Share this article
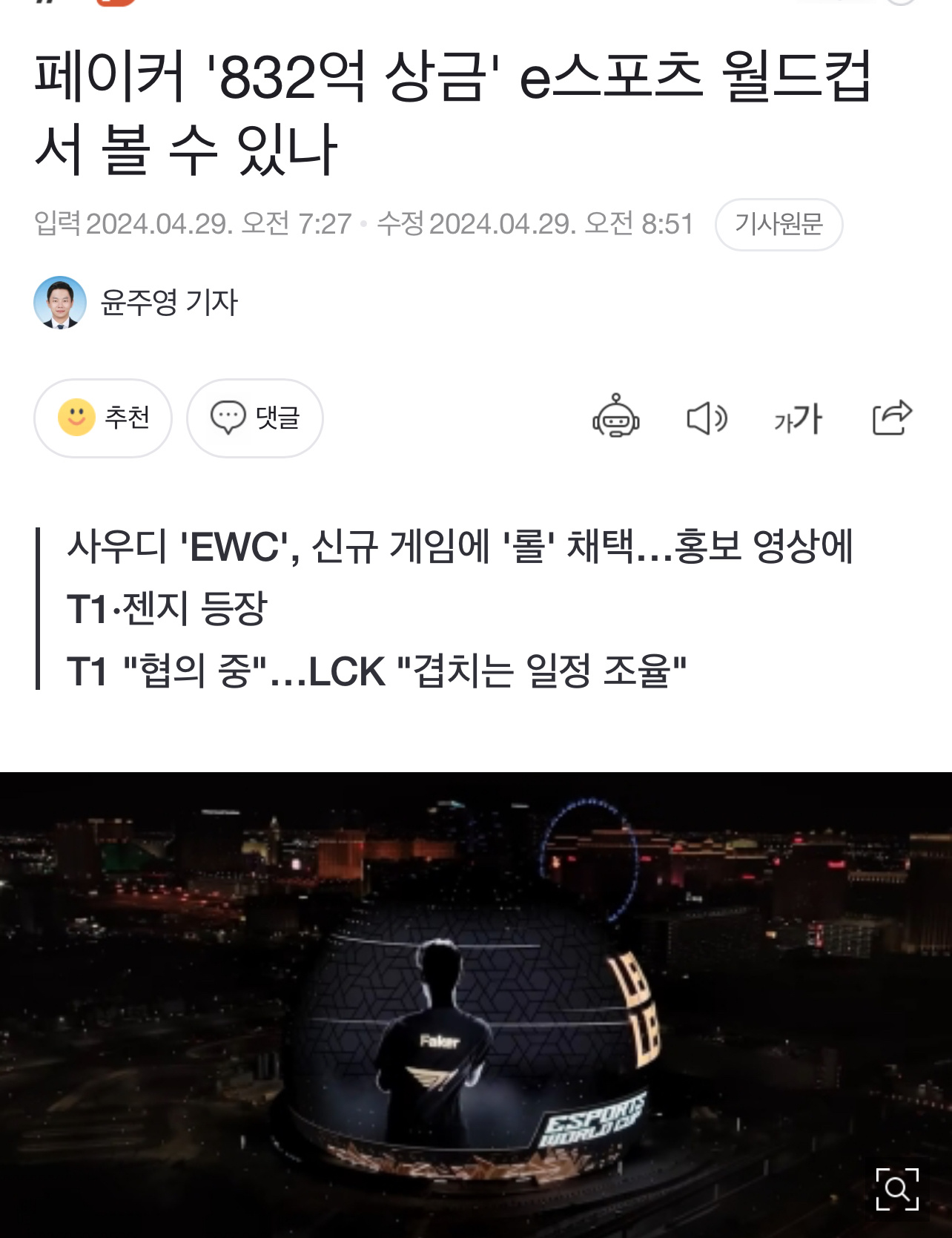Image resolution: width=952 pixels, height=1238 pixels. click(892, 418)
